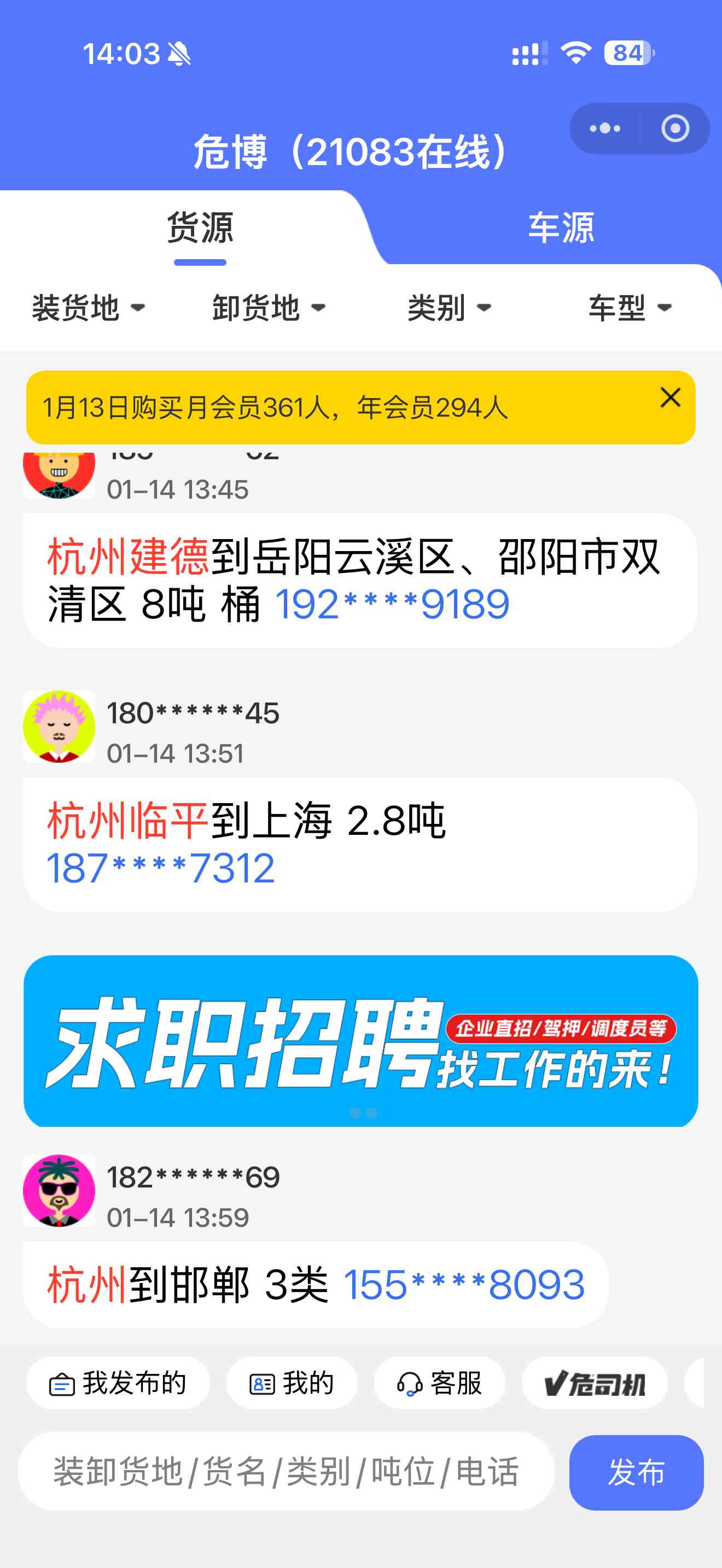Screen dimensions: 722x1568
Task: Call phone number 187****7312
Action: [161, 869]
